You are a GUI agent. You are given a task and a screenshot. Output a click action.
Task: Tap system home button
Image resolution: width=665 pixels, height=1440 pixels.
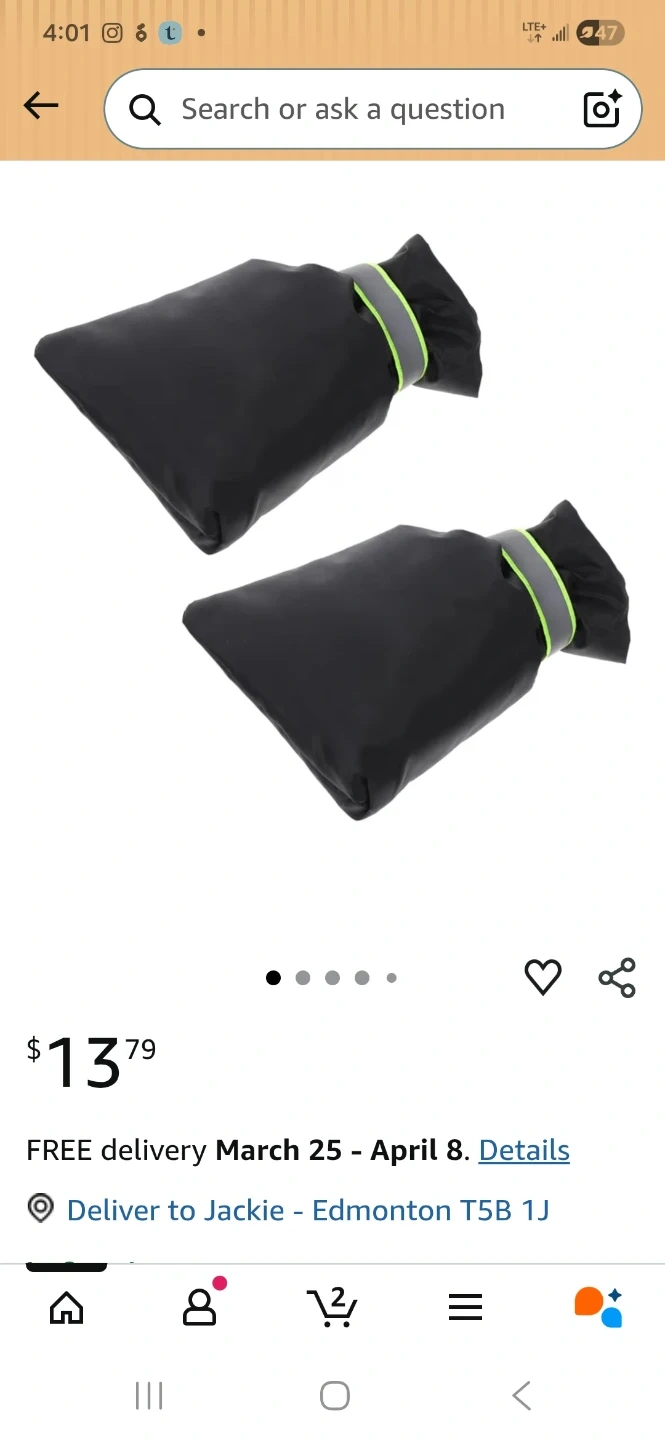334,1396
